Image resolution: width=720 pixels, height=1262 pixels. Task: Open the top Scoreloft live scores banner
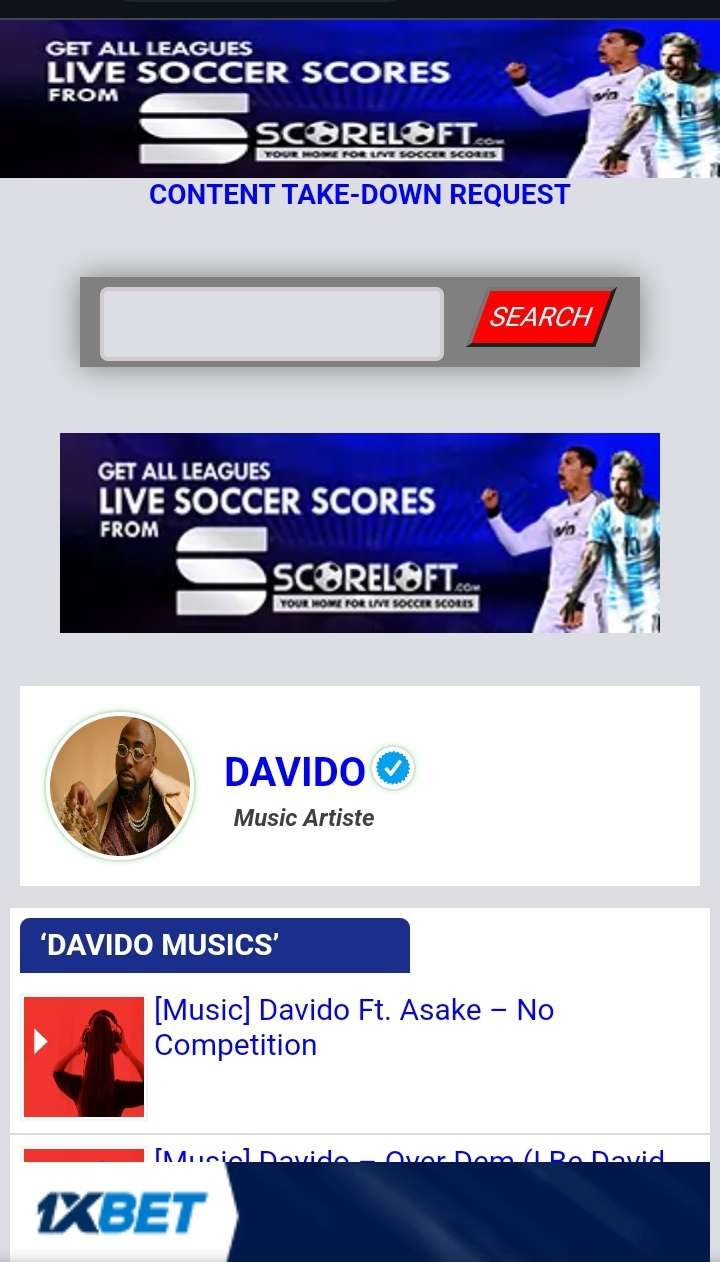point(360,100)
